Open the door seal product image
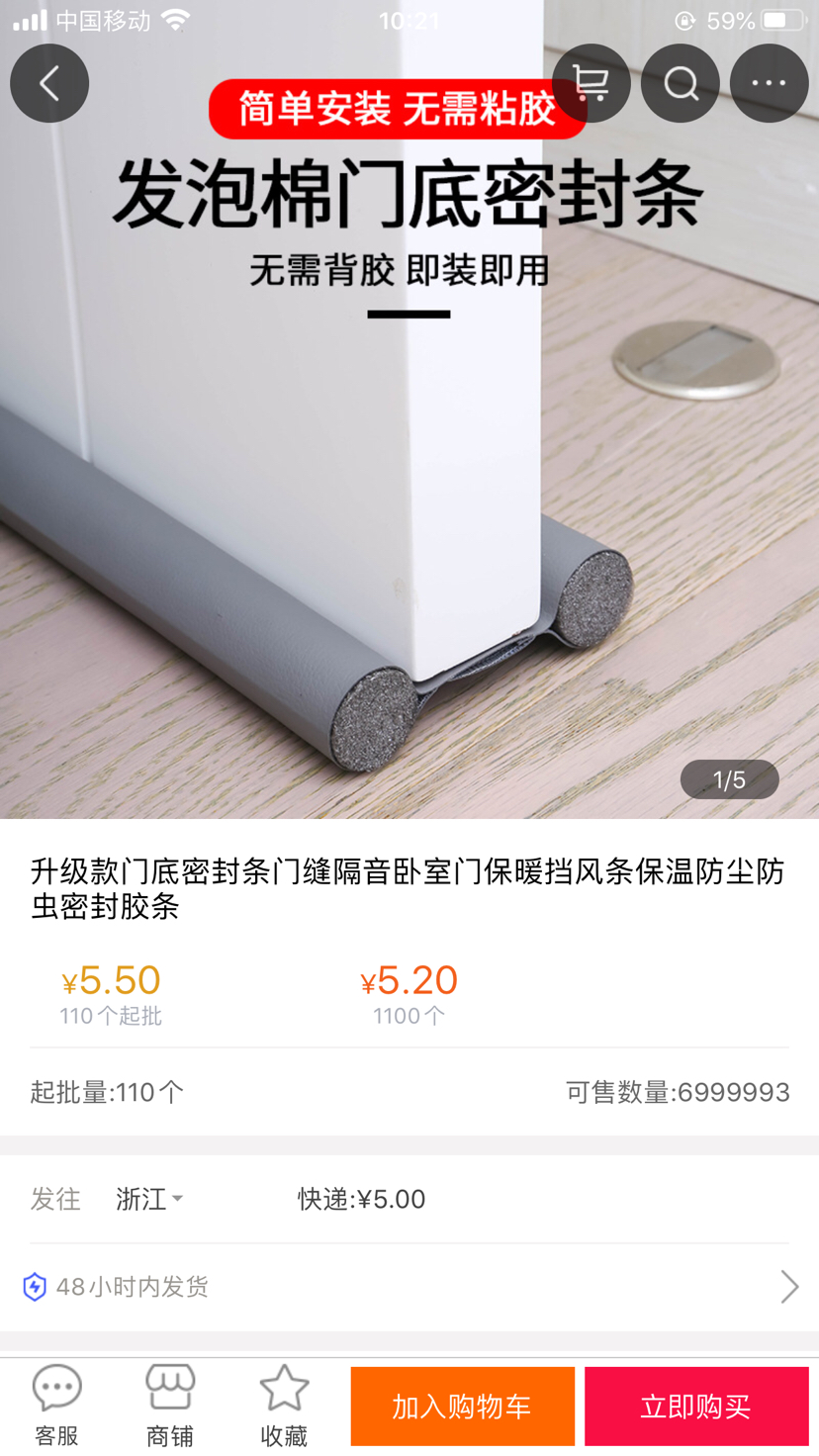Viewport: 819px width, 1456px height. pos(409,409)
